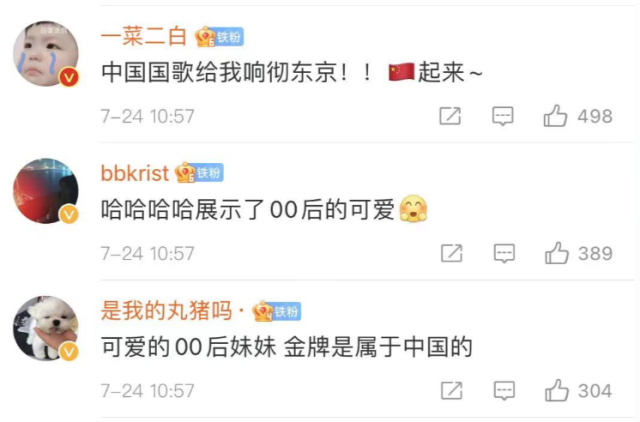
Task: Reply to bbkrist's comment
Action: [503, 253]
